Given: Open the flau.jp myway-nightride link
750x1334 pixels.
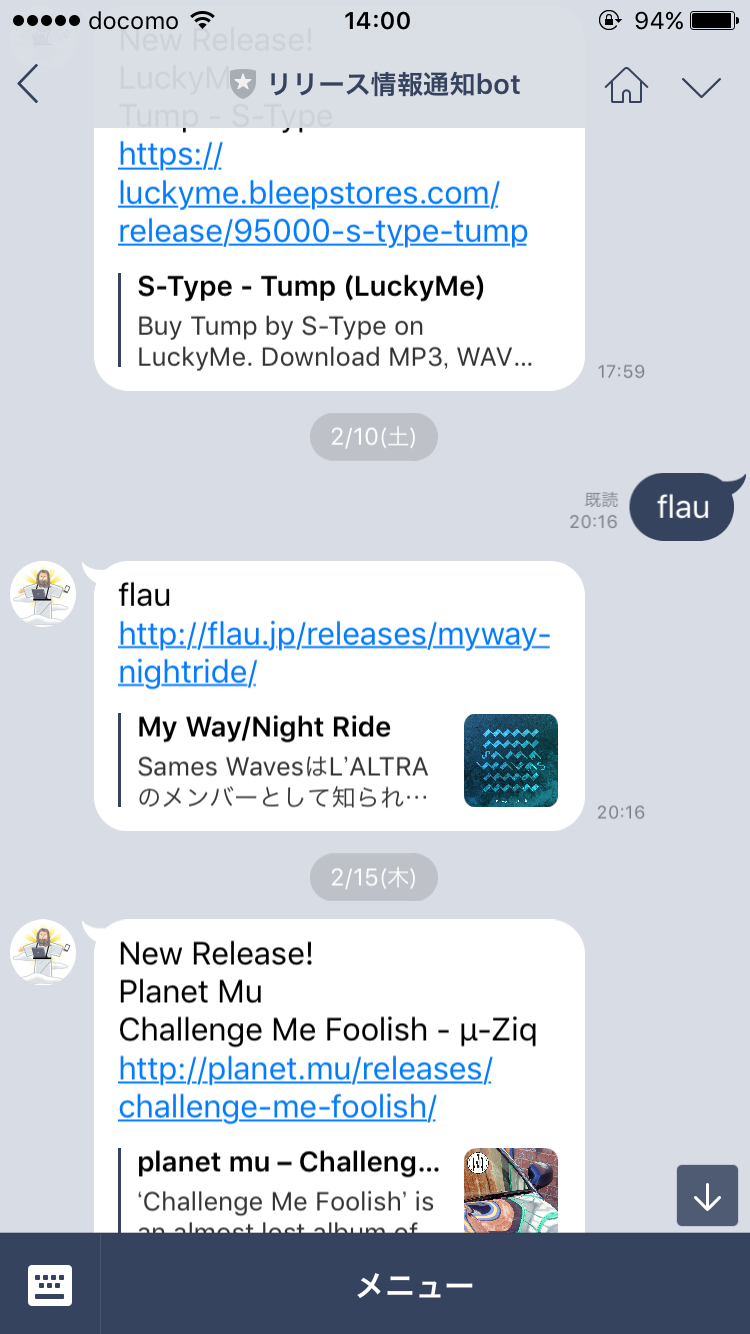Looking at the screenshot, I should (x=333, y=652).
